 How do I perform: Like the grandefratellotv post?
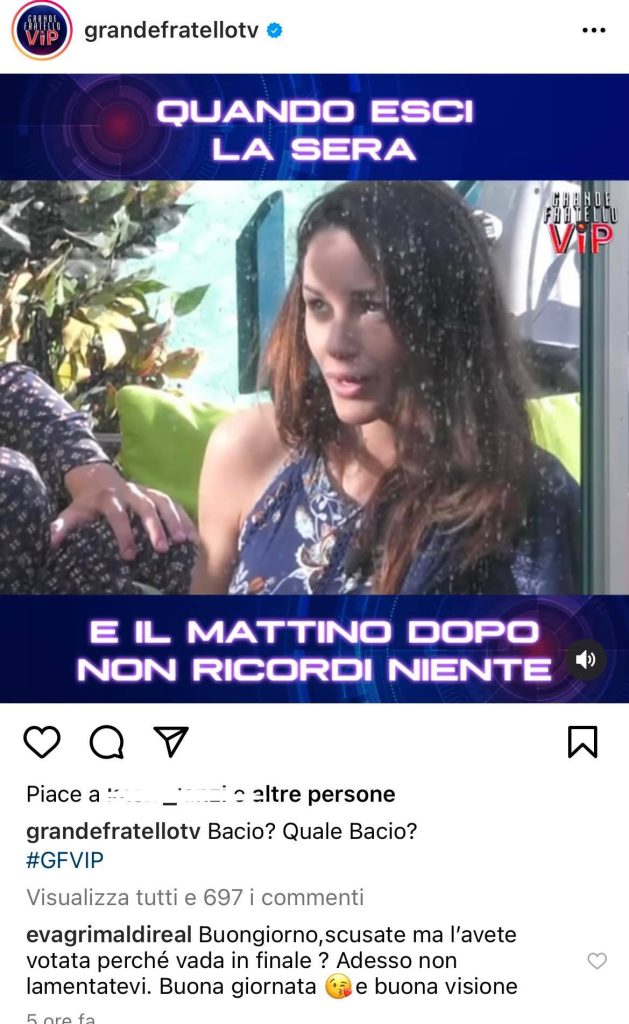(x=42, y=742)
